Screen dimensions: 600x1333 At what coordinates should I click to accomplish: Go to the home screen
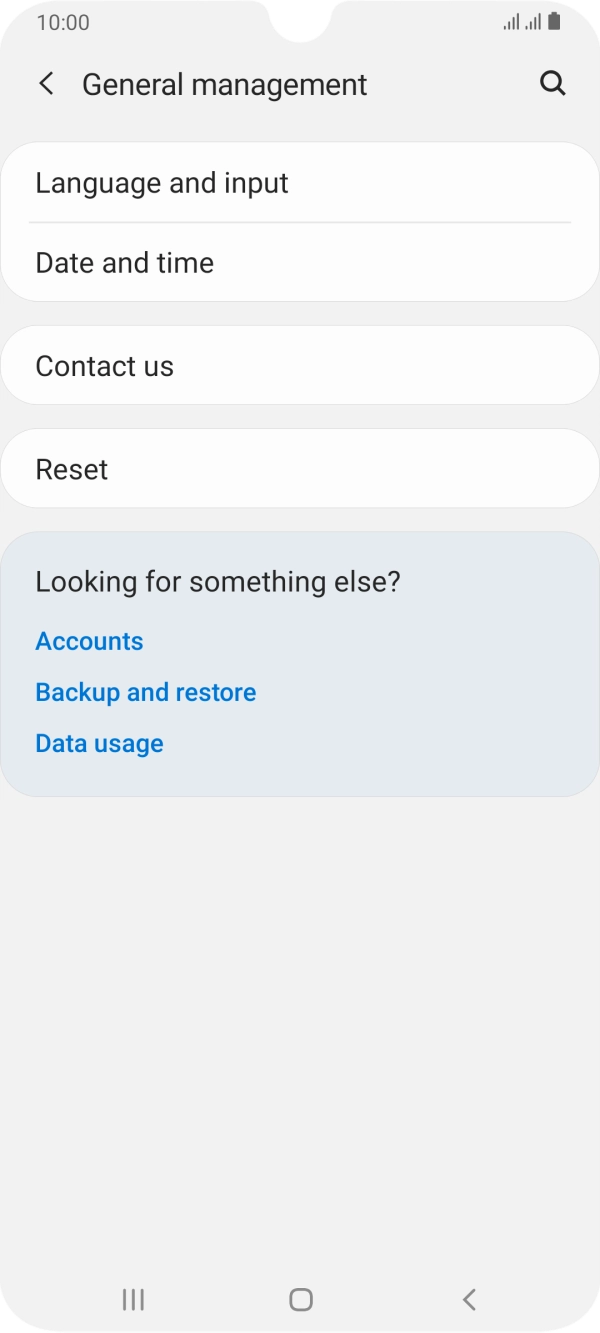pos(300,1299)
